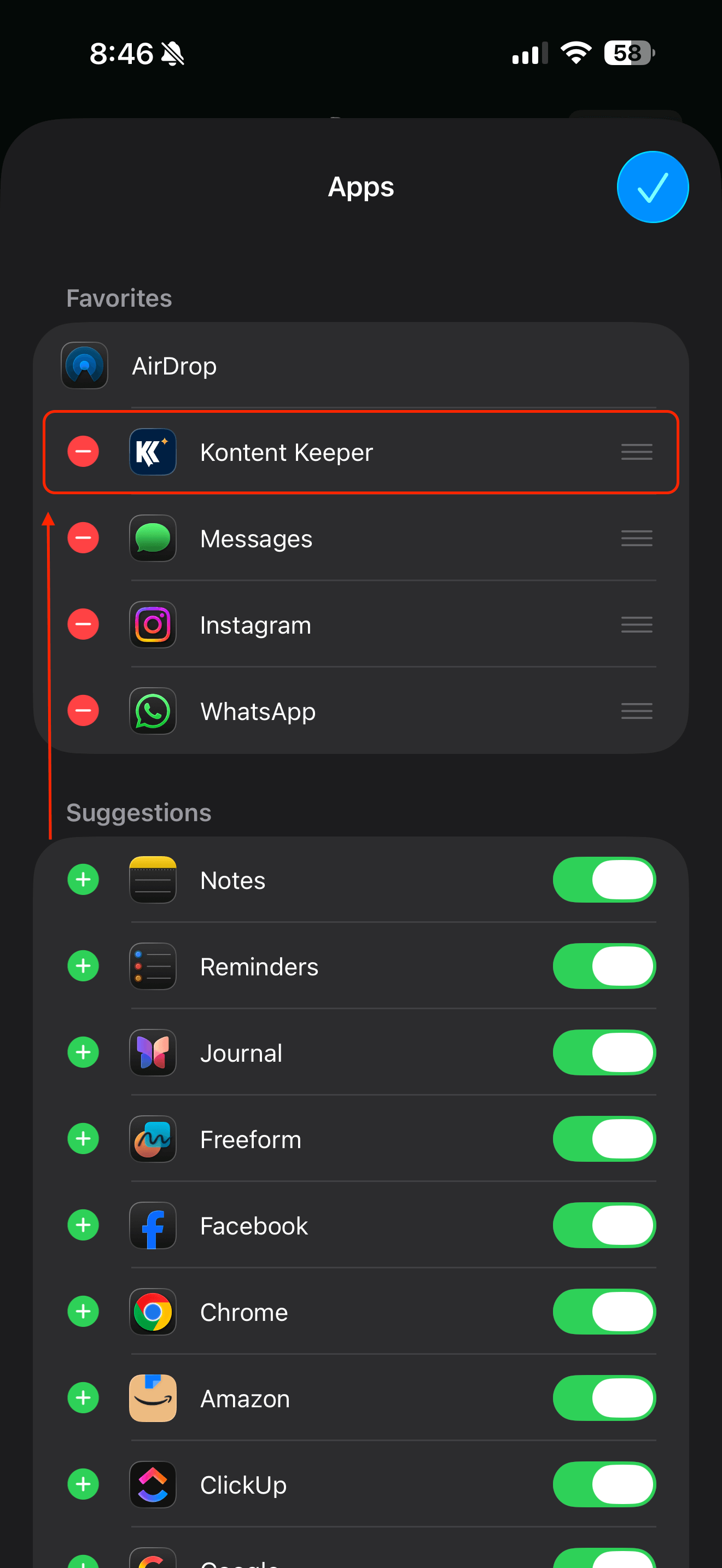The height and width of the screenshot is (1568, 722).
Task: Add Facebook to Favorites
Action: click(x=83, y=1225)
